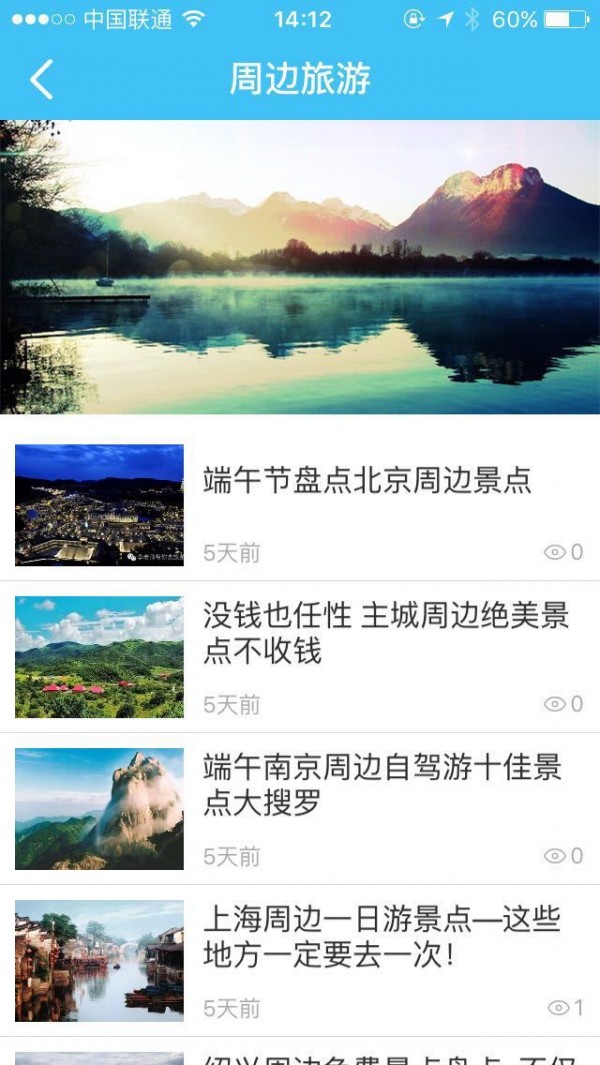The width and height of the screenshot is (600, 1065).
Task: Open the lake and mountain banner image
Action: [x=300, y=266]
